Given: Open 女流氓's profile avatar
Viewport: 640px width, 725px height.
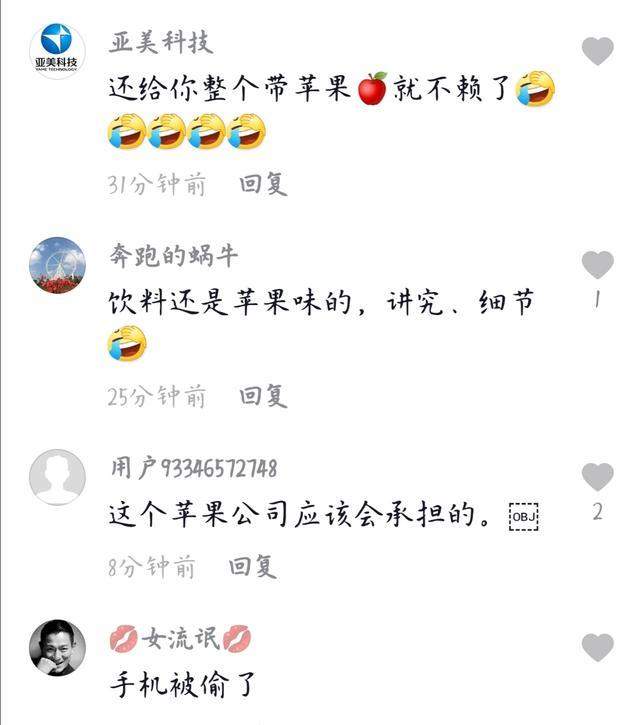Looking at the screenshot, I should [57, 647].
